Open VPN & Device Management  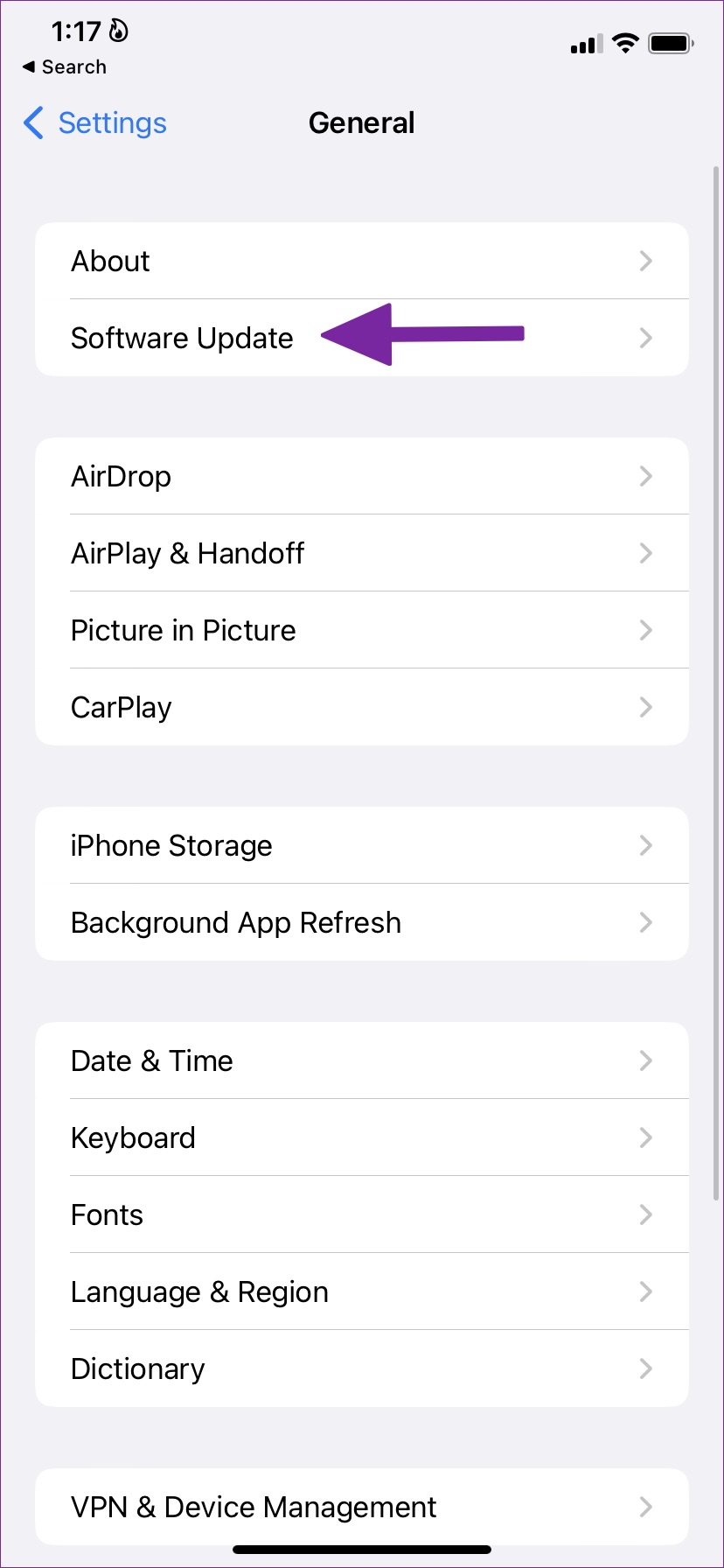tap(361, 1507)
